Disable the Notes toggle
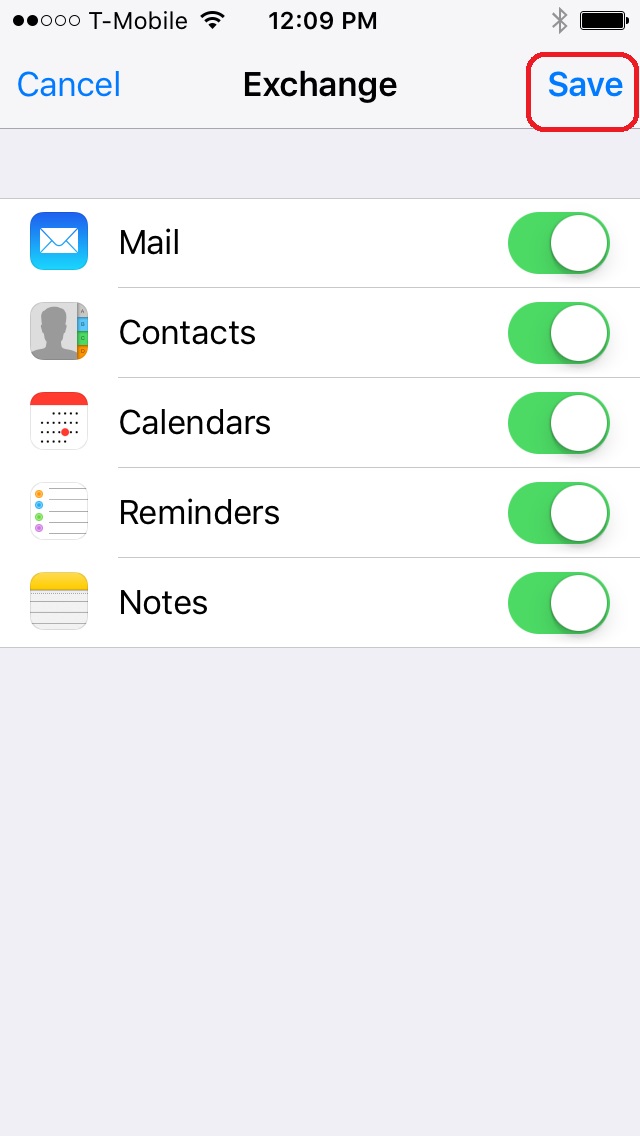640x1136 pixels. (559, 603)
